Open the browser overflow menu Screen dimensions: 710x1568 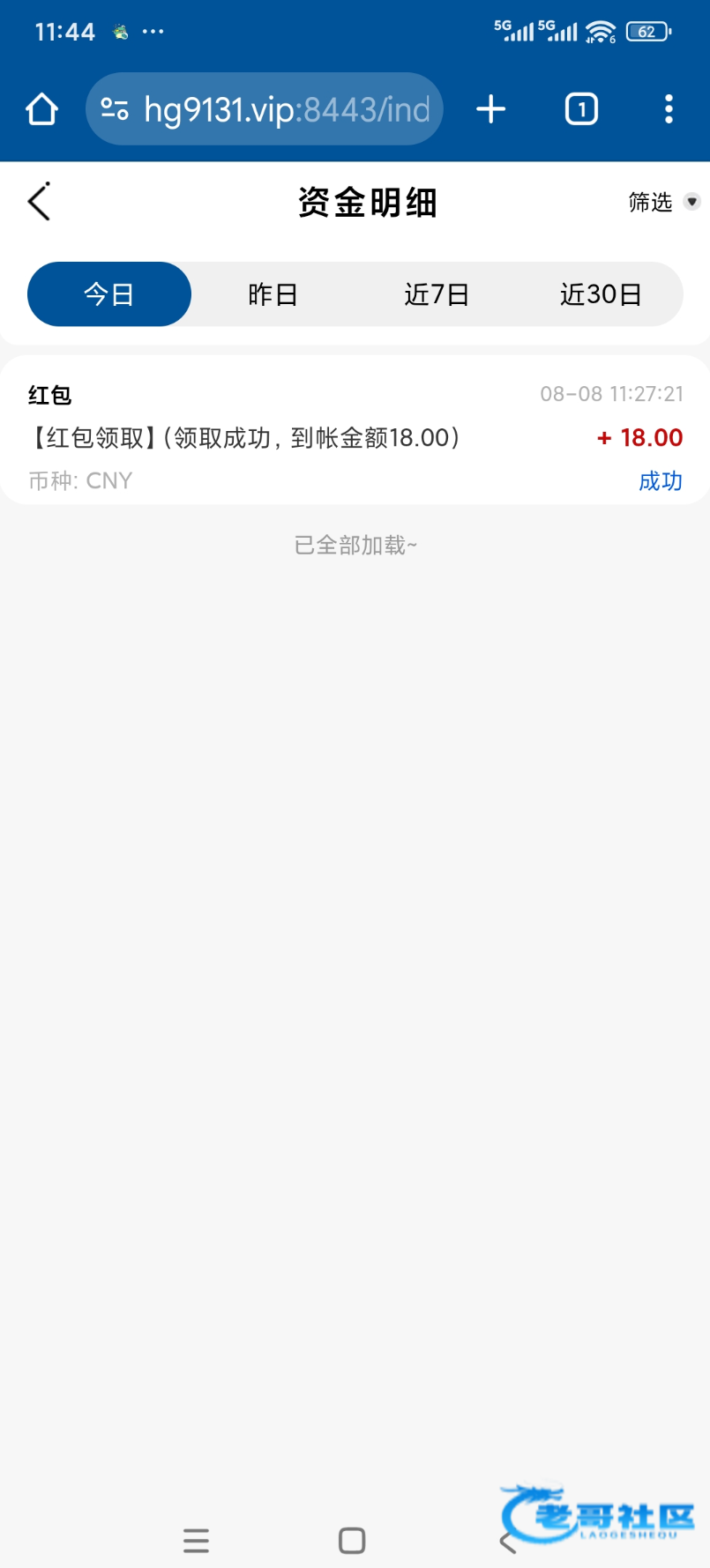pyautogui.click(x=669, y=109)
